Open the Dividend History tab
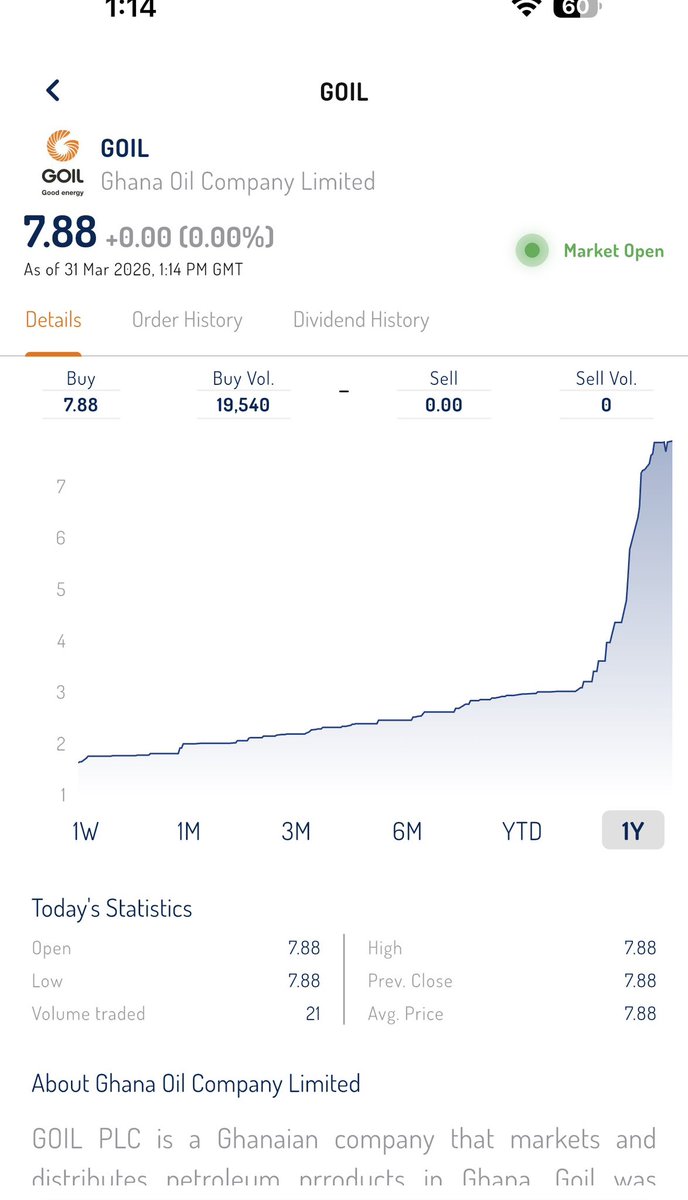688x1200 pixels. (361, 320)
